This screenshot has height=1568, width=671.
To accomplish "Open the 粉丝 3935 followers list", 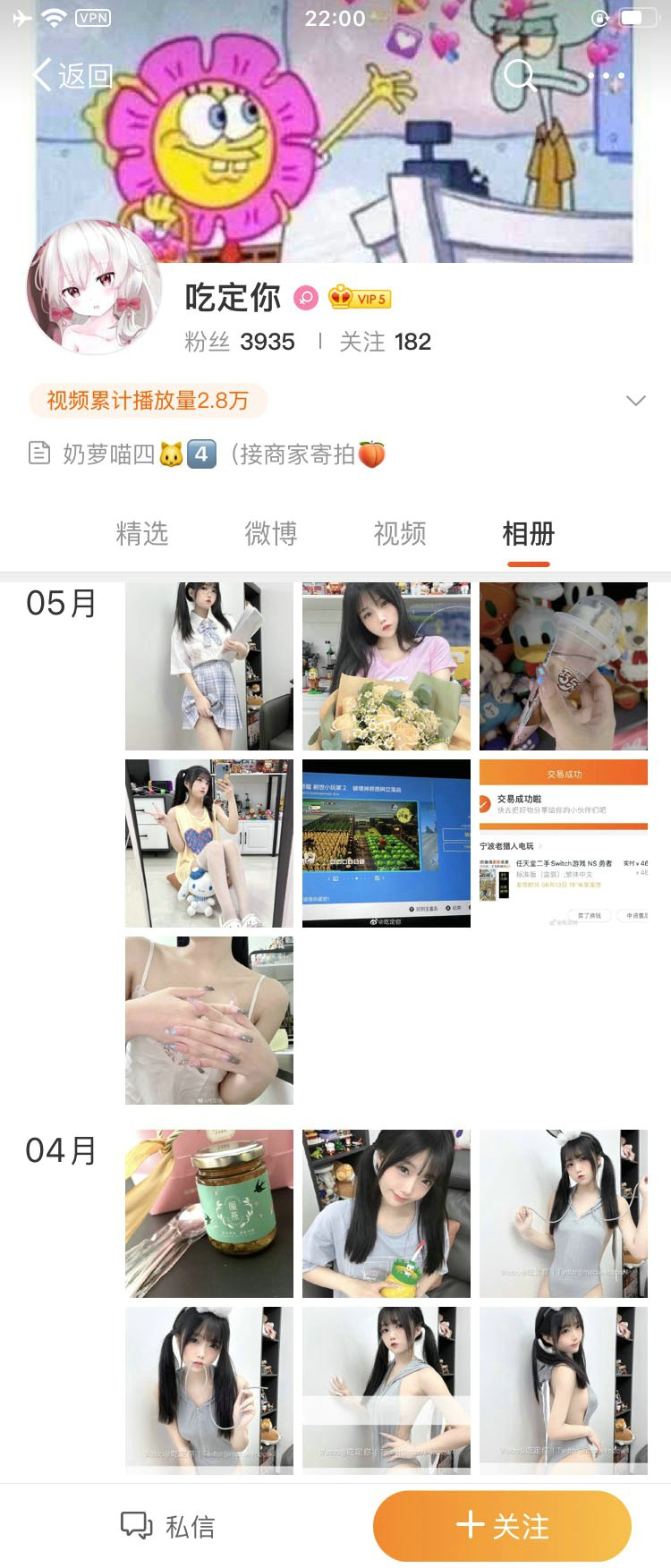I will click(x=240, y=342).
